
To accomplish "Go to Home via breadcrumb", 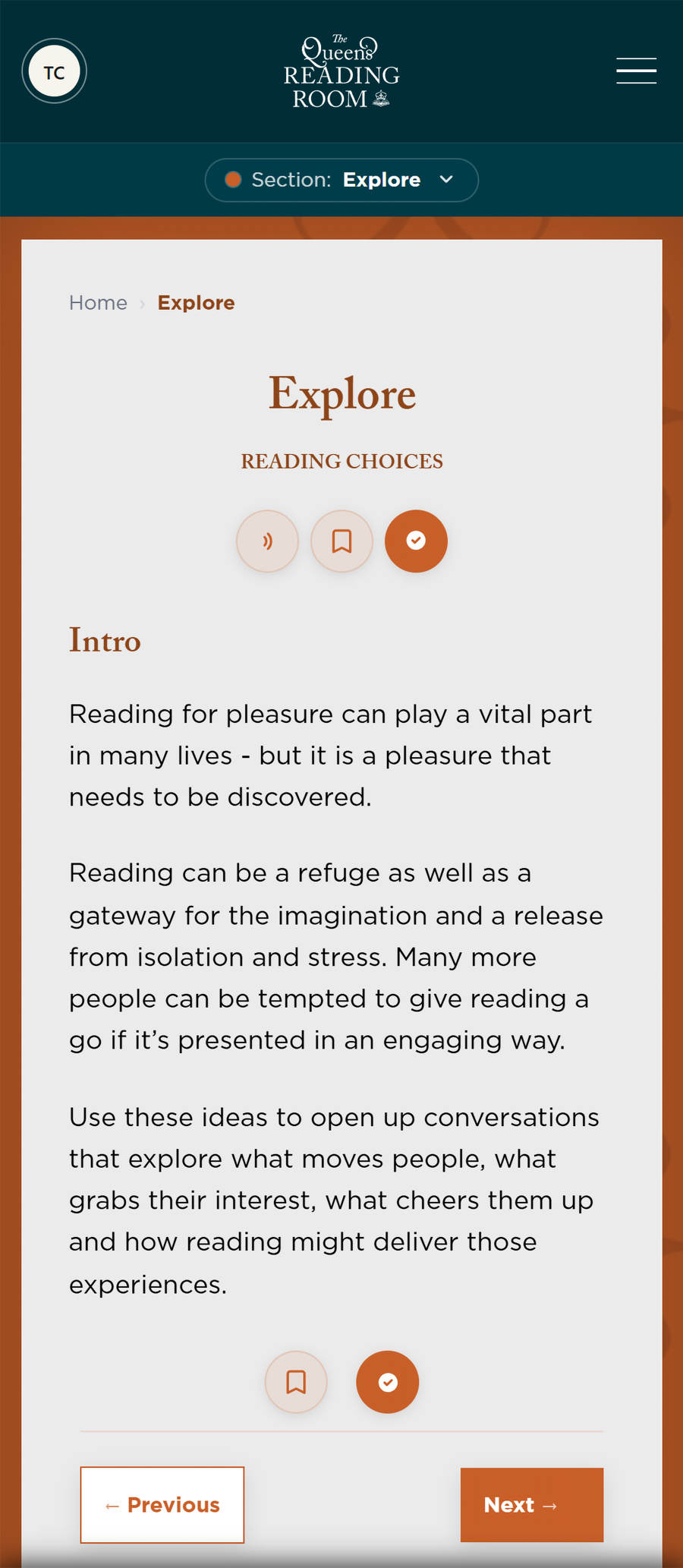I will pos(98,303).
